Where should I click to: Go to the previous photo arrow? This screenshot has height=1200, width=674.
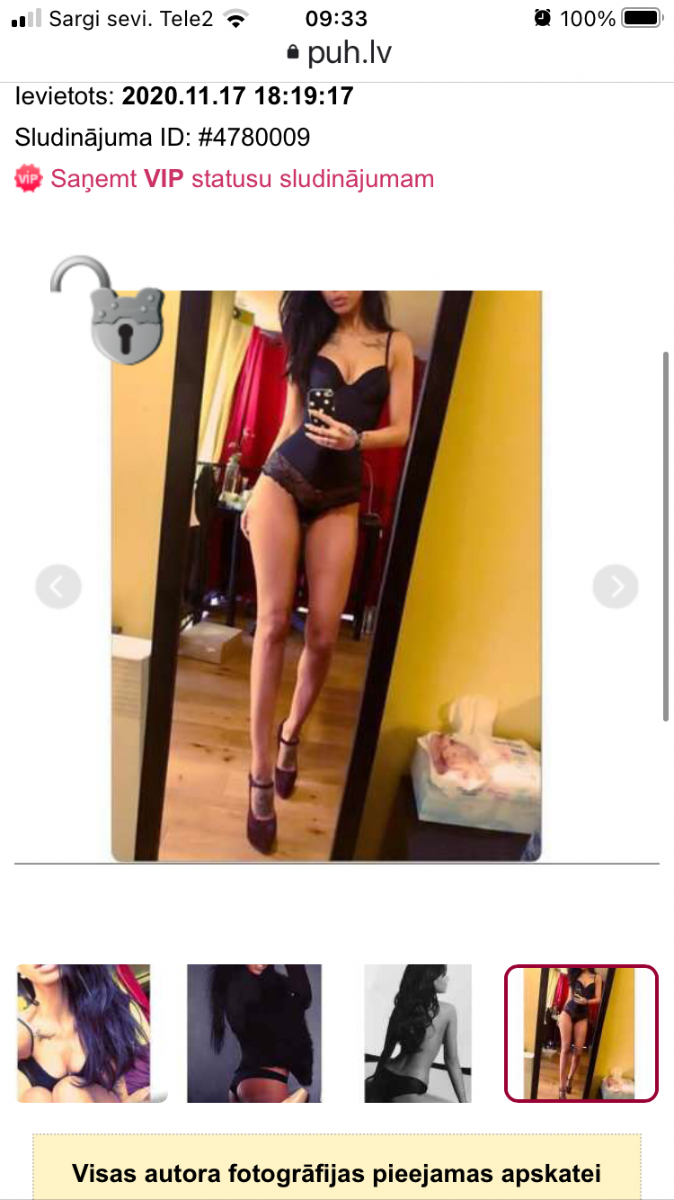click(x=58, y=587)
